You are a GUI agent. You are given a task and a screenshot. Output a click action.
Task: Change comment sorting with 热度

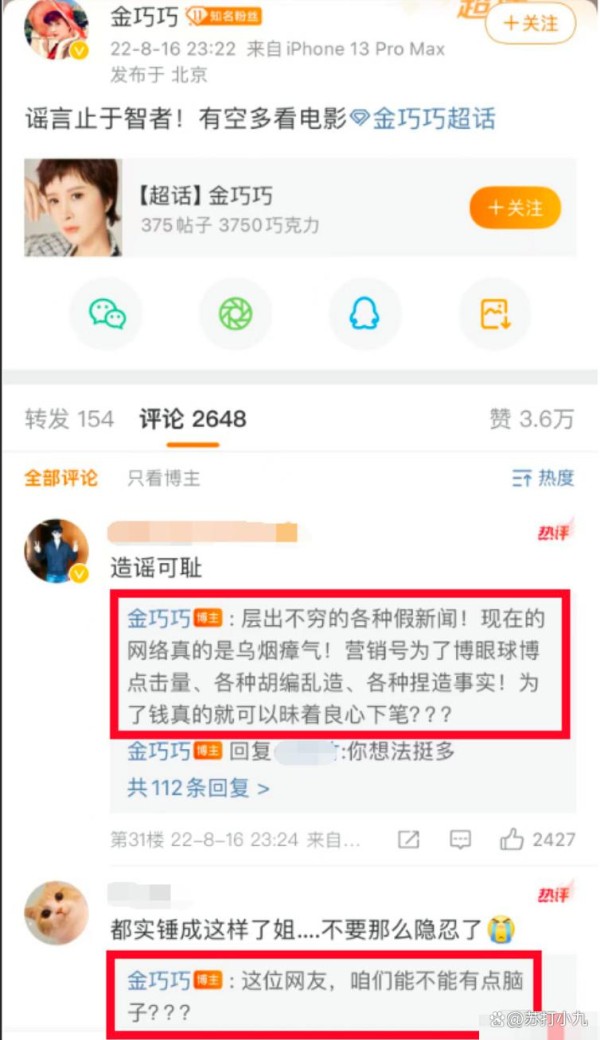[543, 478]
